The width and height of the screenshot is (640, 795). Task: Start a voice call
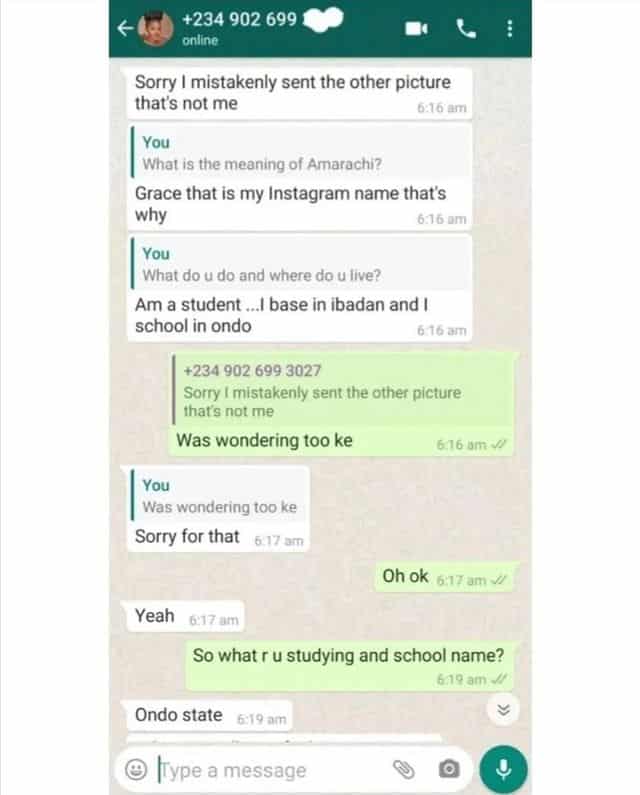466,30
